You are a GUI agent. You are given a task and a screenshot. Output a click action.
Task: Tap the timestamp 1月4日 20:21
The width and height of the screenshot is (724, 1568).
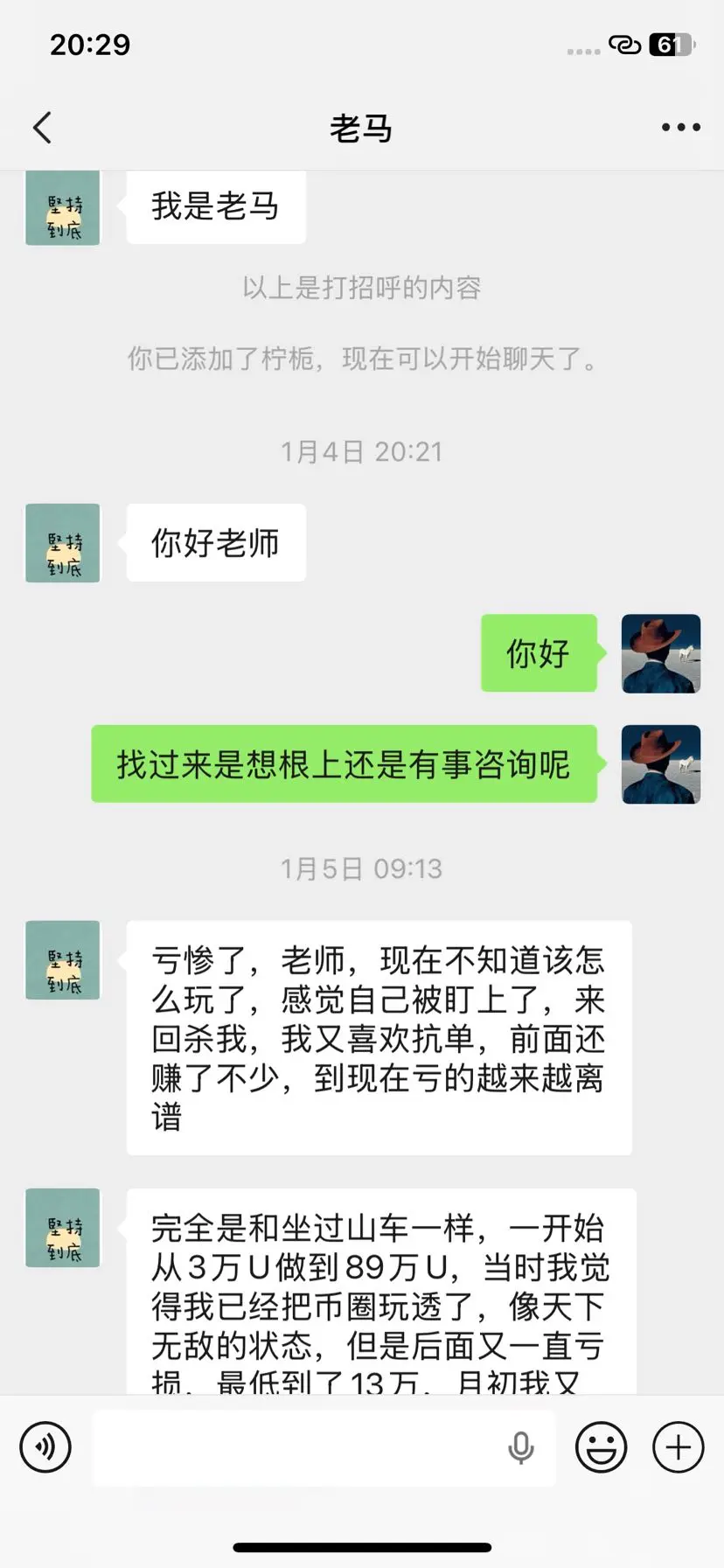[362, 451]
